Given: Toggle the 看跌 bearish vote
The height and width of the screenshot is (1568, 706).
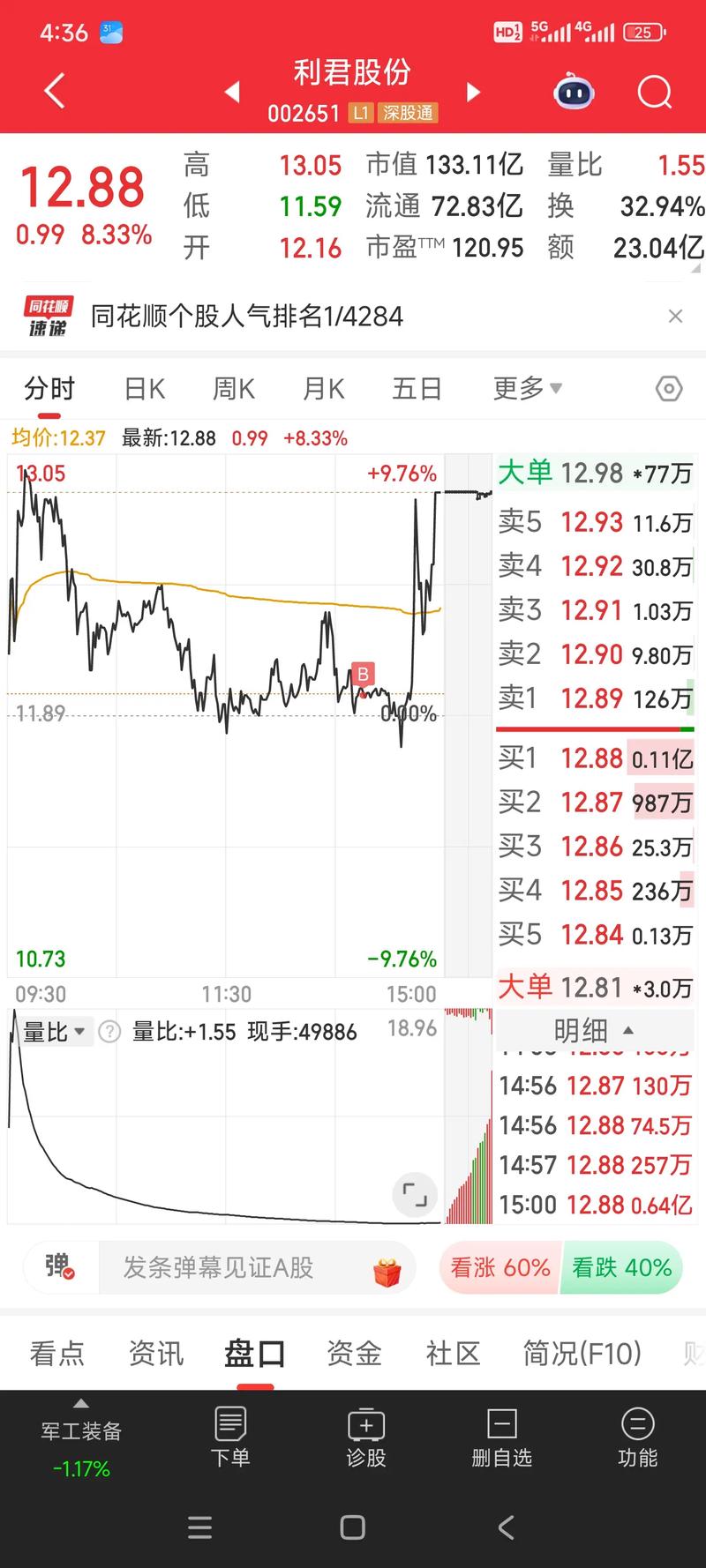Looking at the screenshot, I should tap(622, 1267).
